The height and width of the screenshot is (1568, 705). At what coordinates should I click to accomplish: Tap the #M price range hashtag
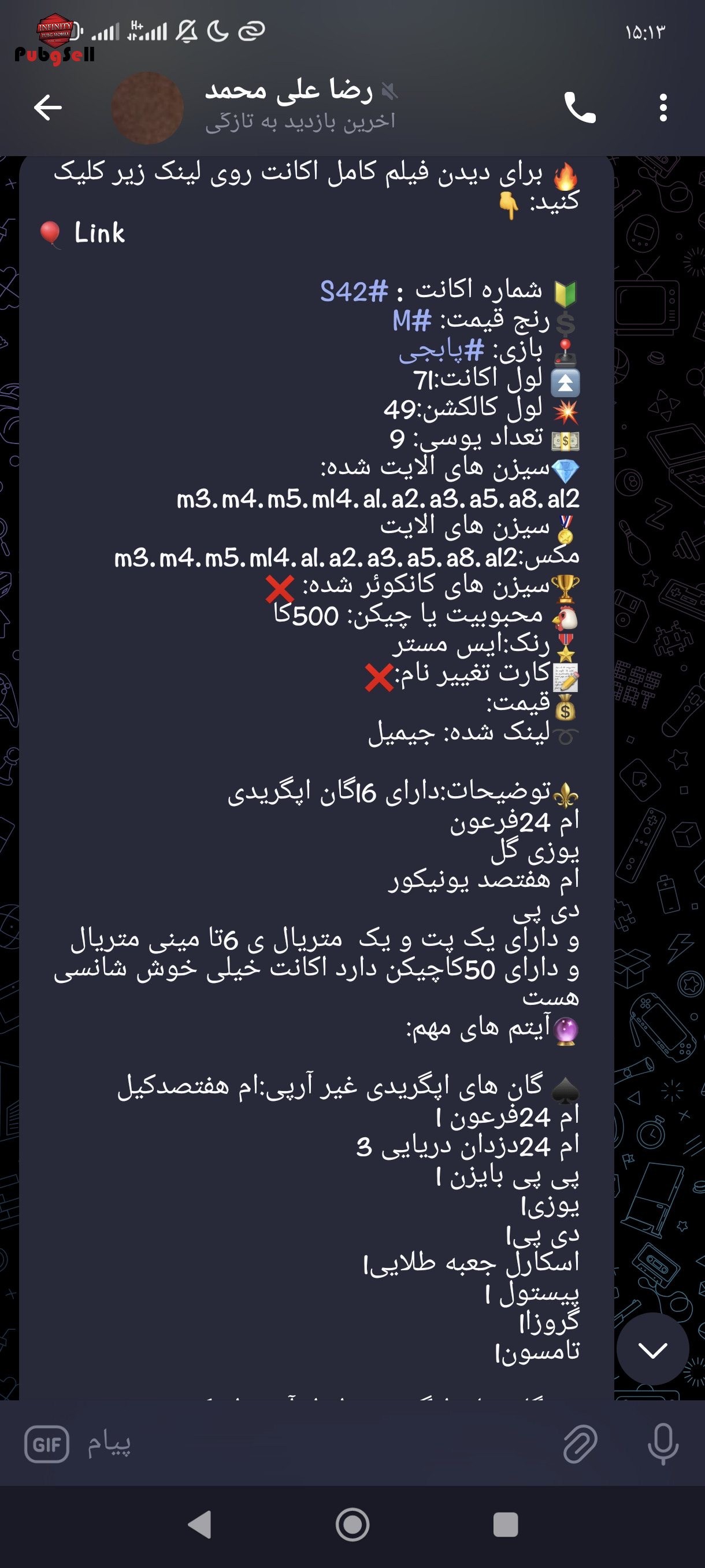[412, 320]
